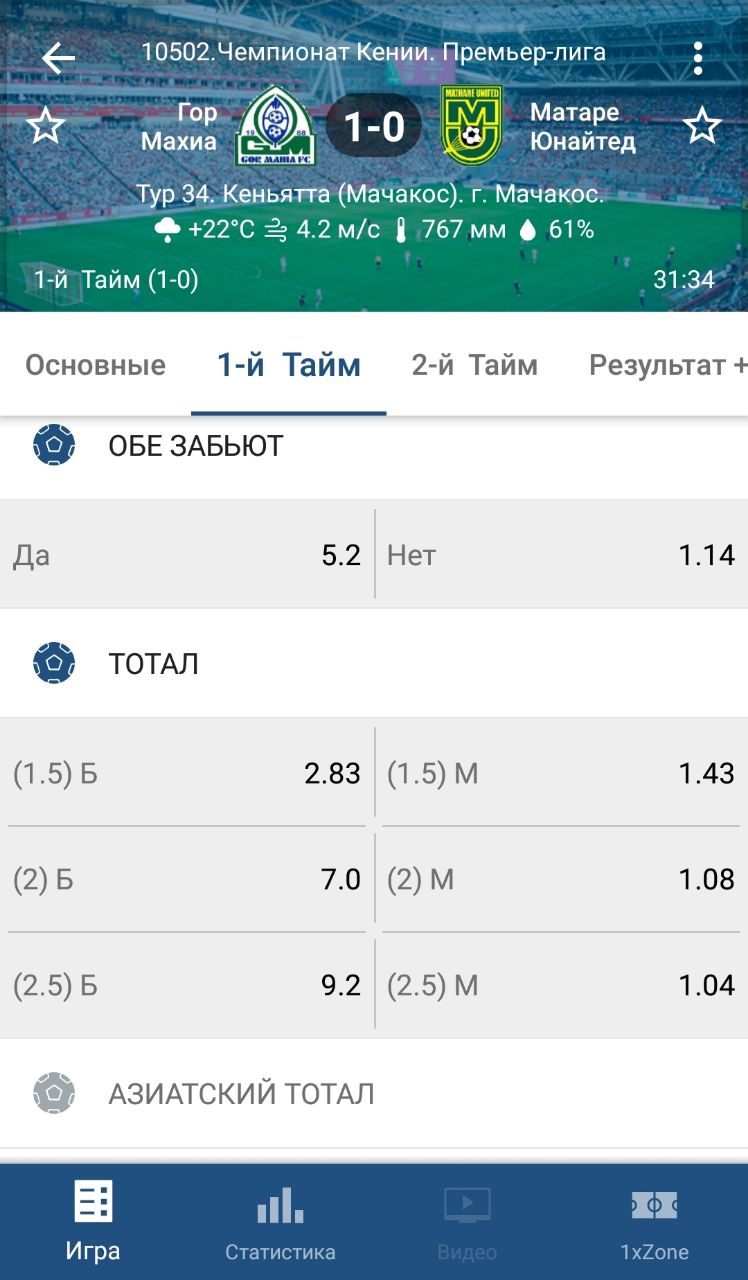Collapse the Тотал section header
748x1280 pixels.
click(374, 663)
